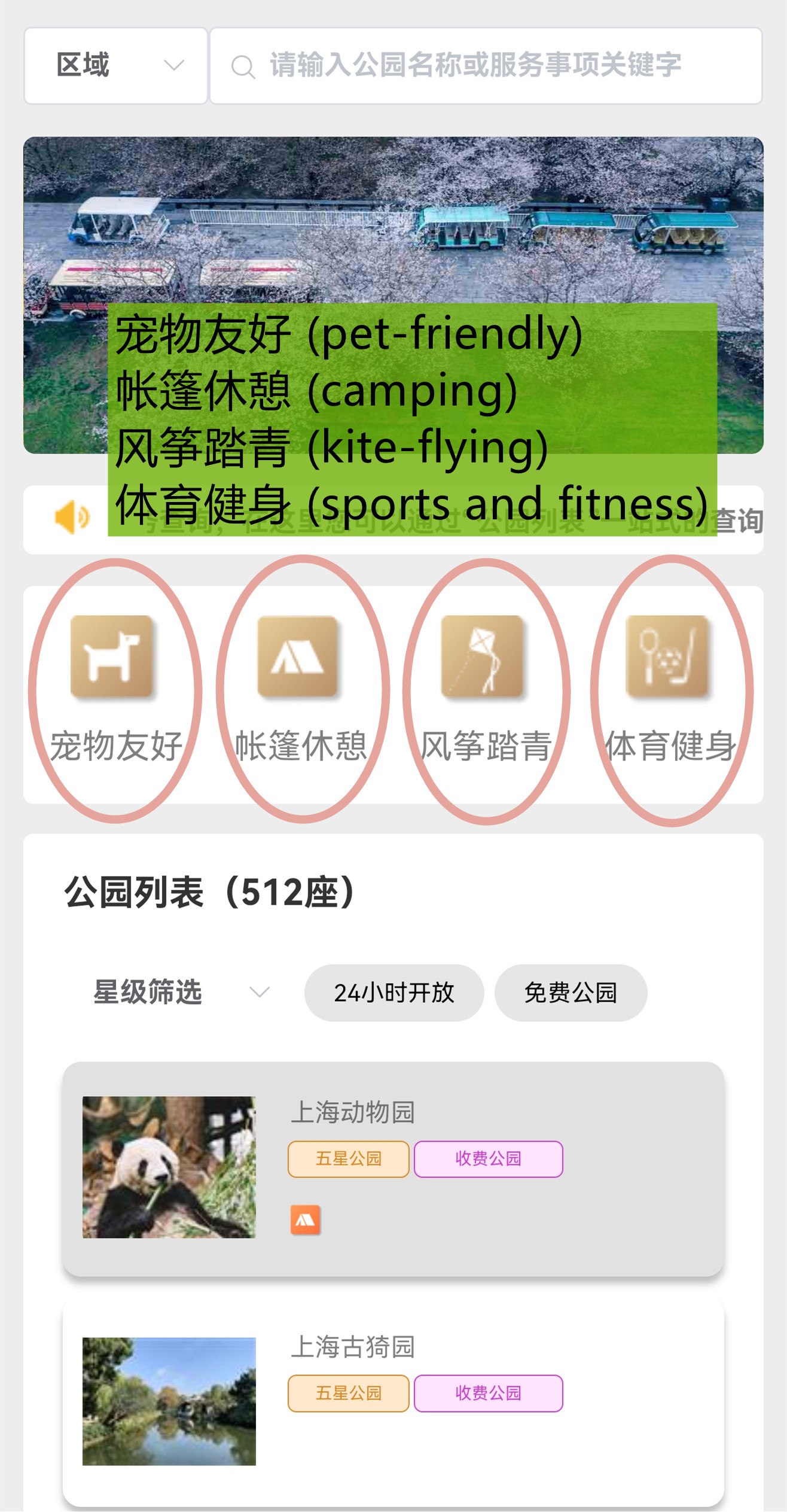
Task: Select the 帐篷休憩 camping category
Action: 301,688
